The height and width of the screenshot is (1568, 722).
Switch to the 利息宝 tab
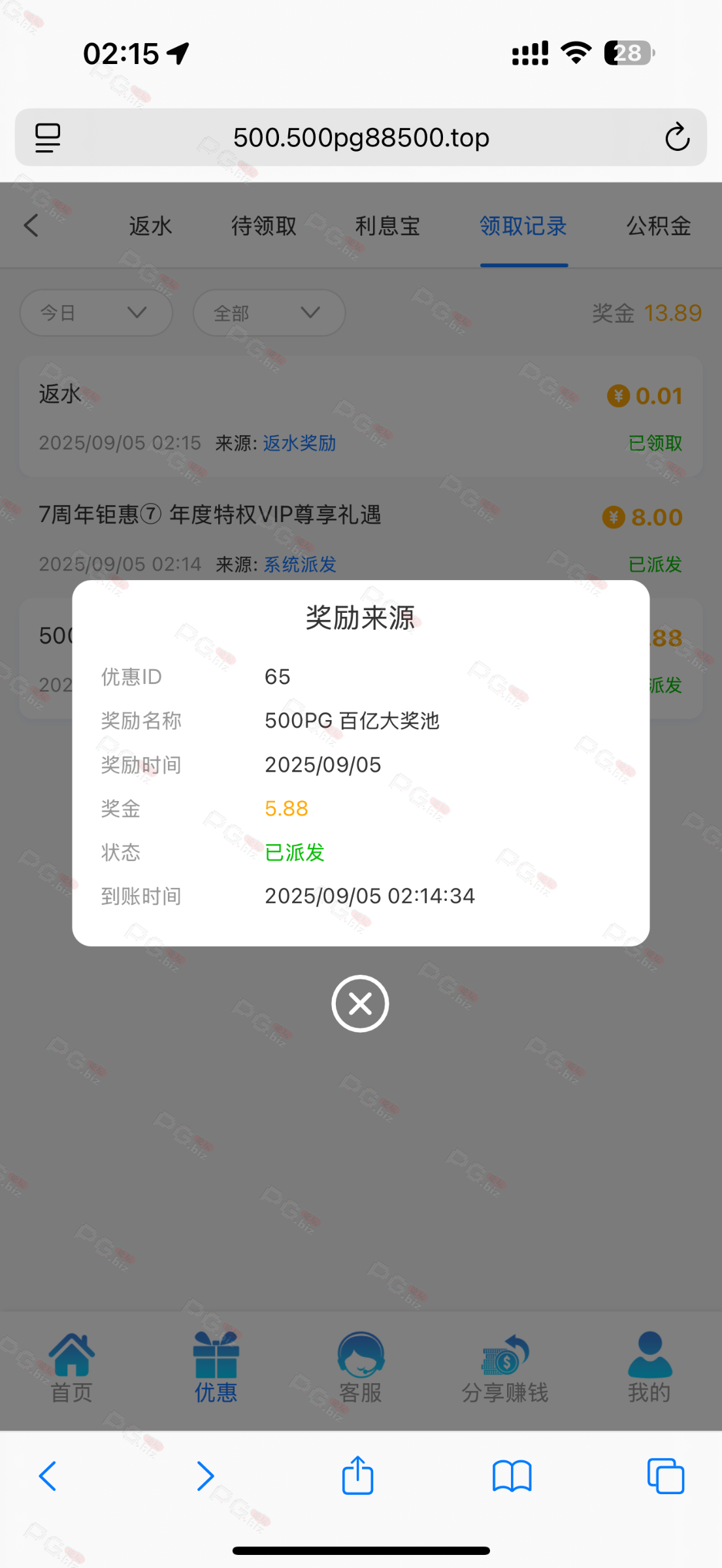pyautogui.click(x=387, y=226)
